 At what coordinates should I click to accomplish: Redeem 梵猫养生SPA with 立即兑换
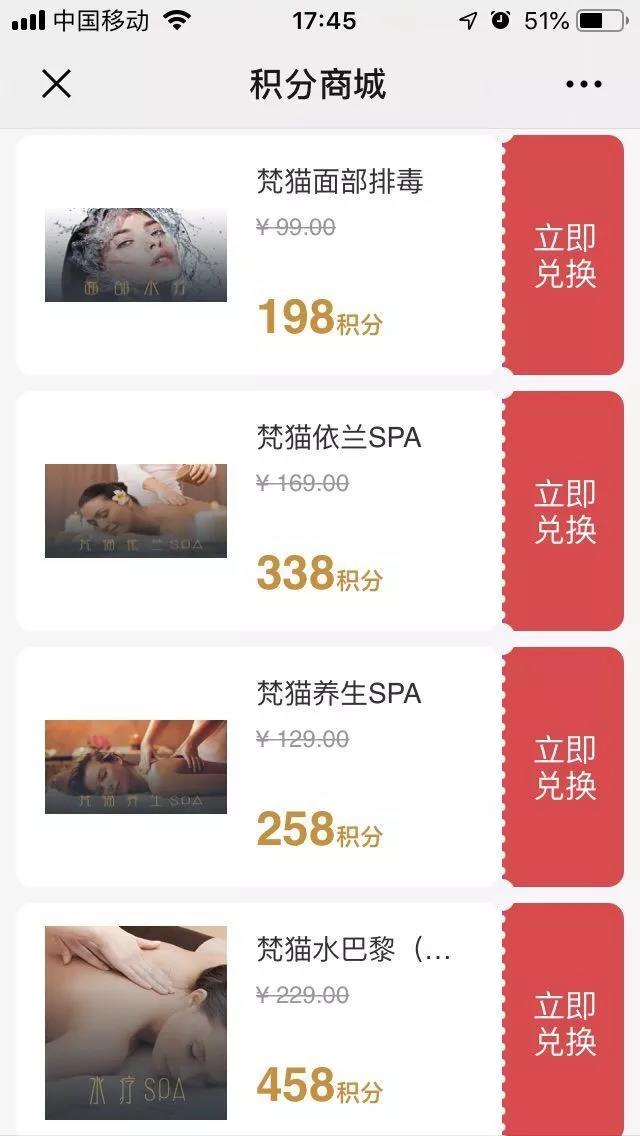[565, 767]
